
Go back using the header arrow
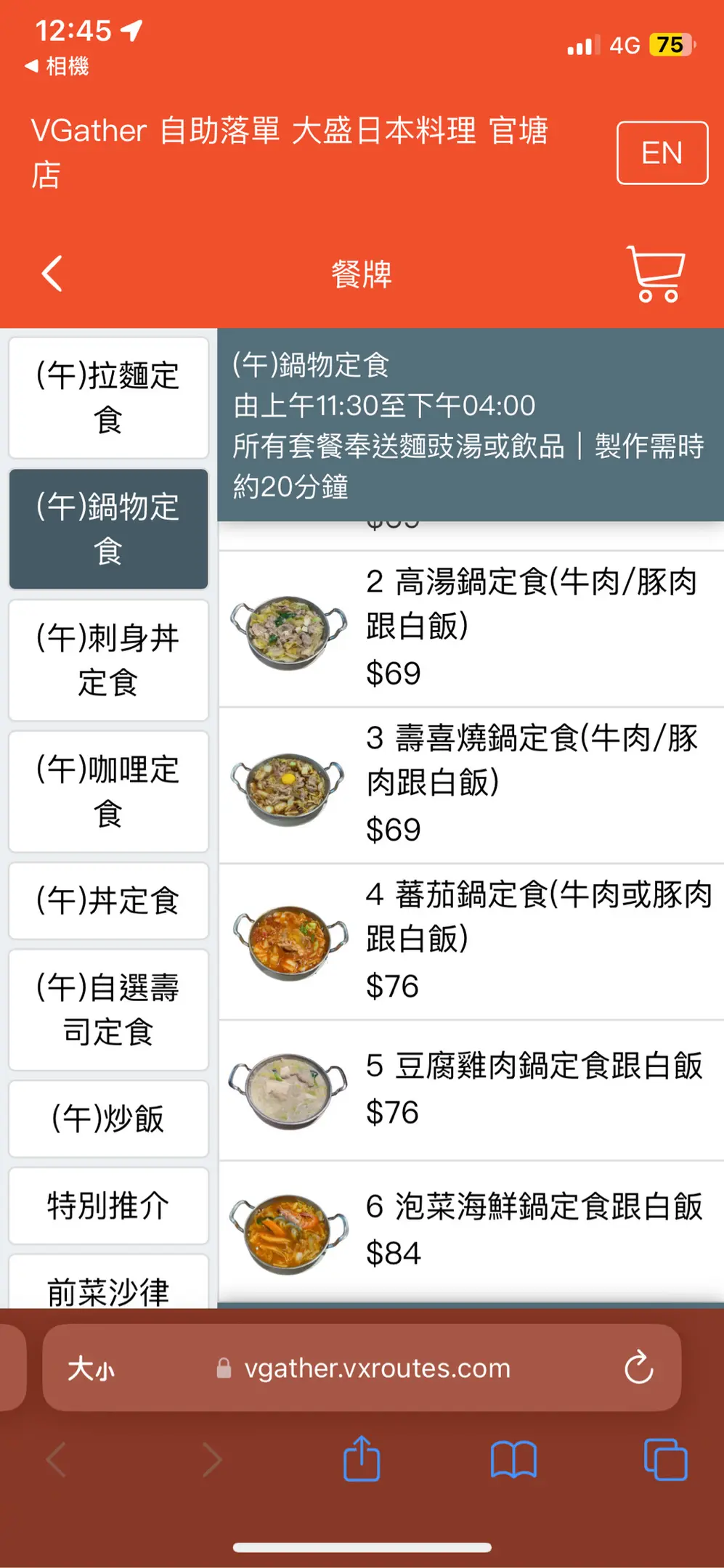[52, 274]
